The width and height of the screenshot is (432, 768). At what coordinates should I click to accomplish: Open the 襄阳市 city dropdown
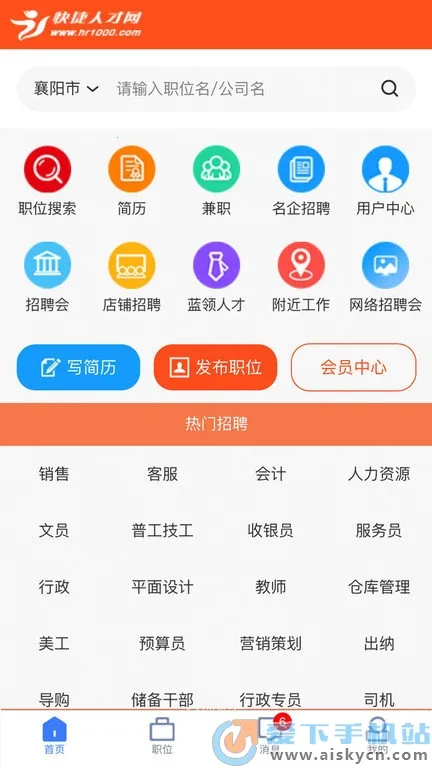66,89
